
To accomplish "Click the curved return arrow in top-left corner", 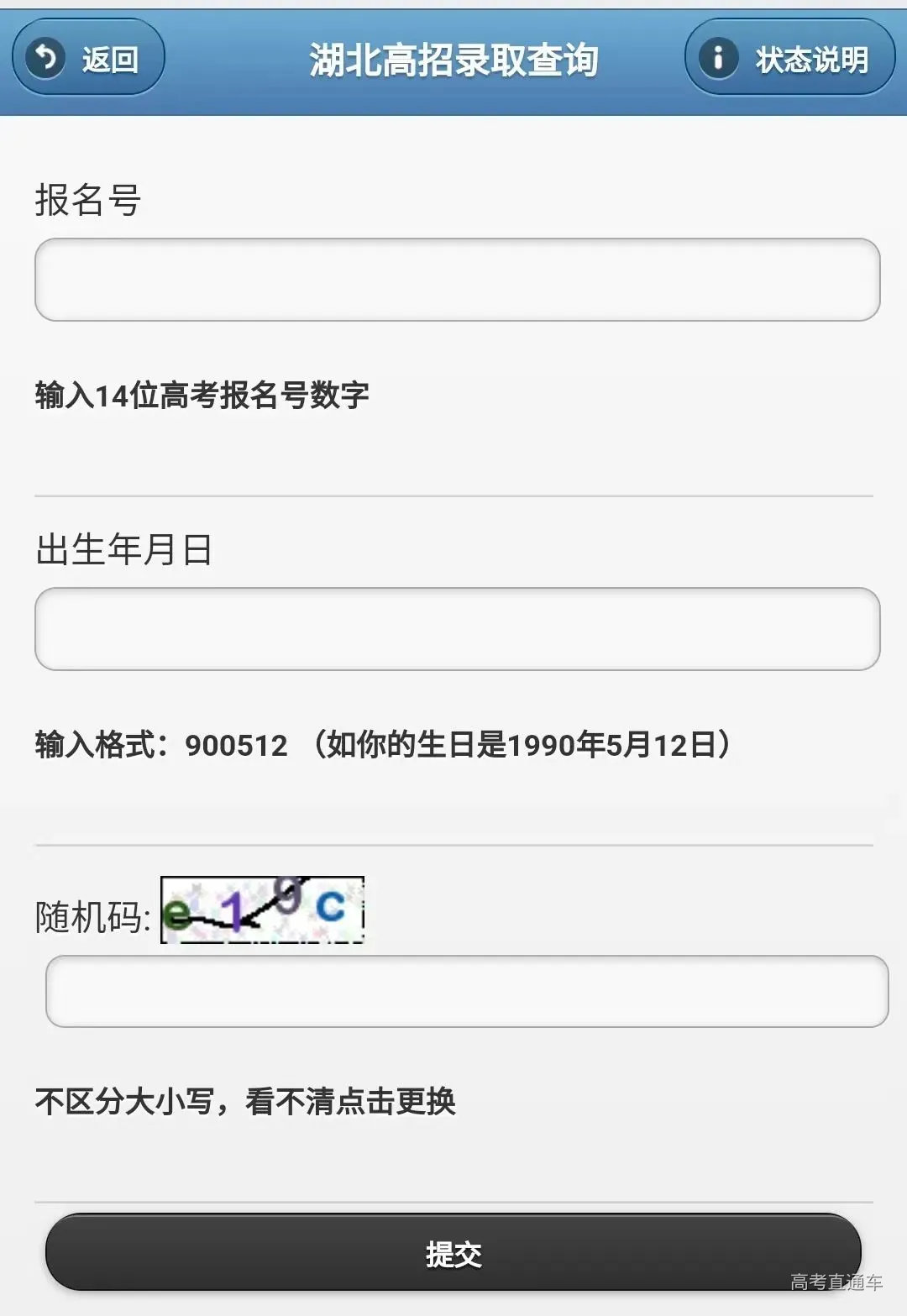I will [46, 57].
